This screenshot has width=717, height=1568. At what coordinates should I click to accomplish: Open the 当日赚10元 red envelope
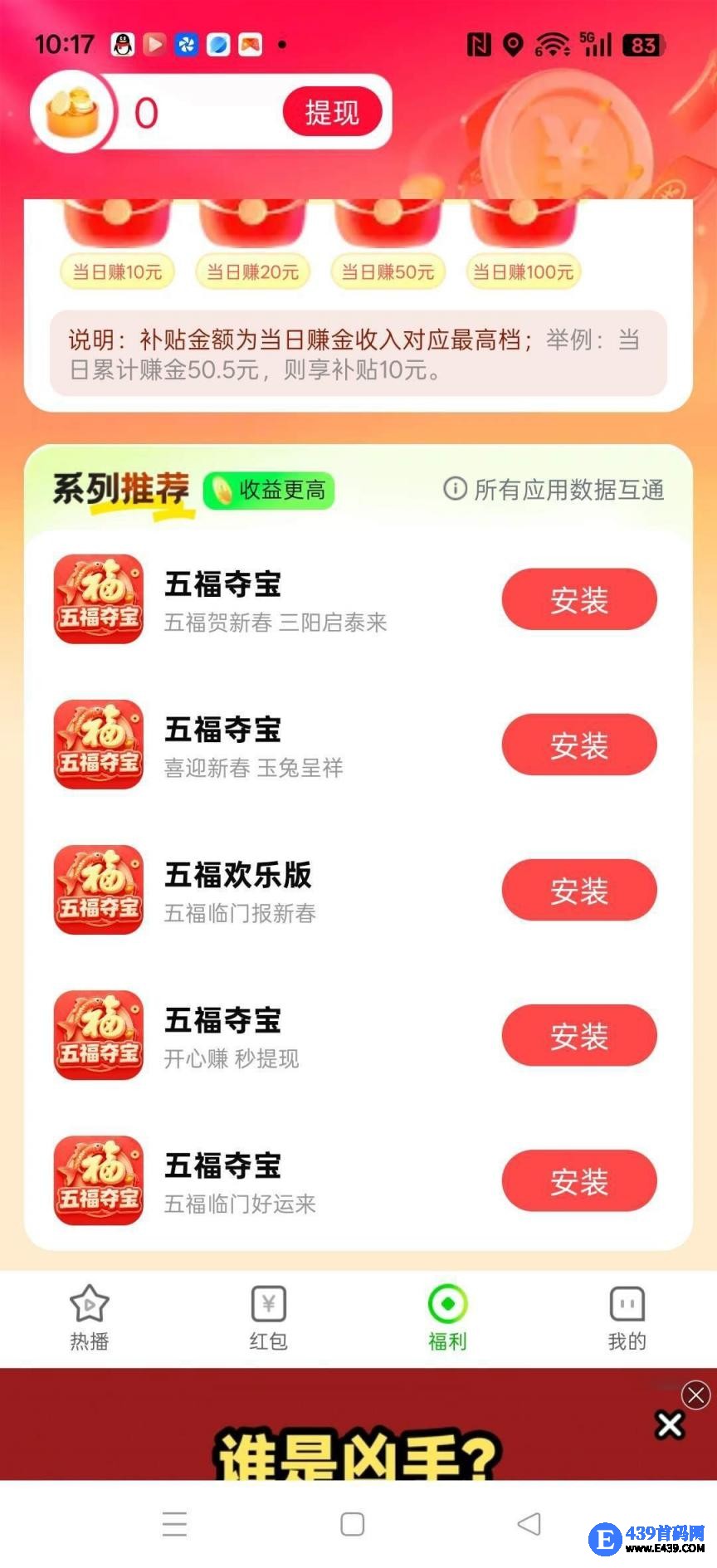[117, 224]
